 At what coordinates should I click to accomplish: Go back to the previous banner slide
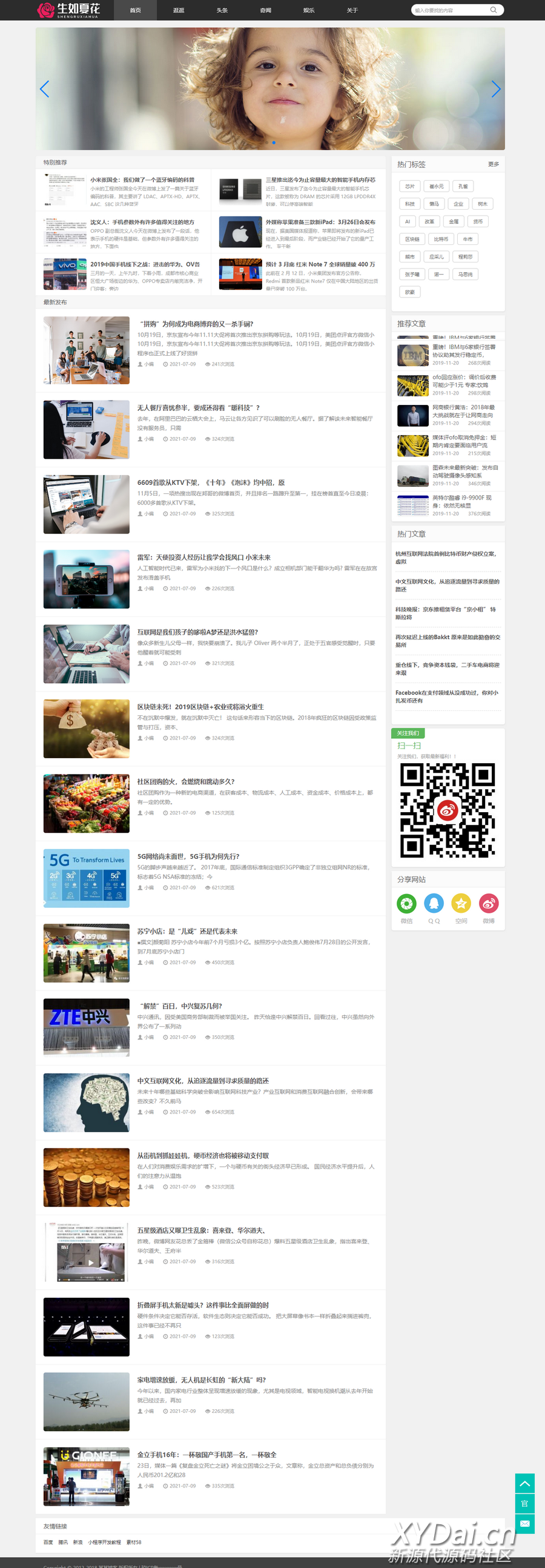coord(44,90)
